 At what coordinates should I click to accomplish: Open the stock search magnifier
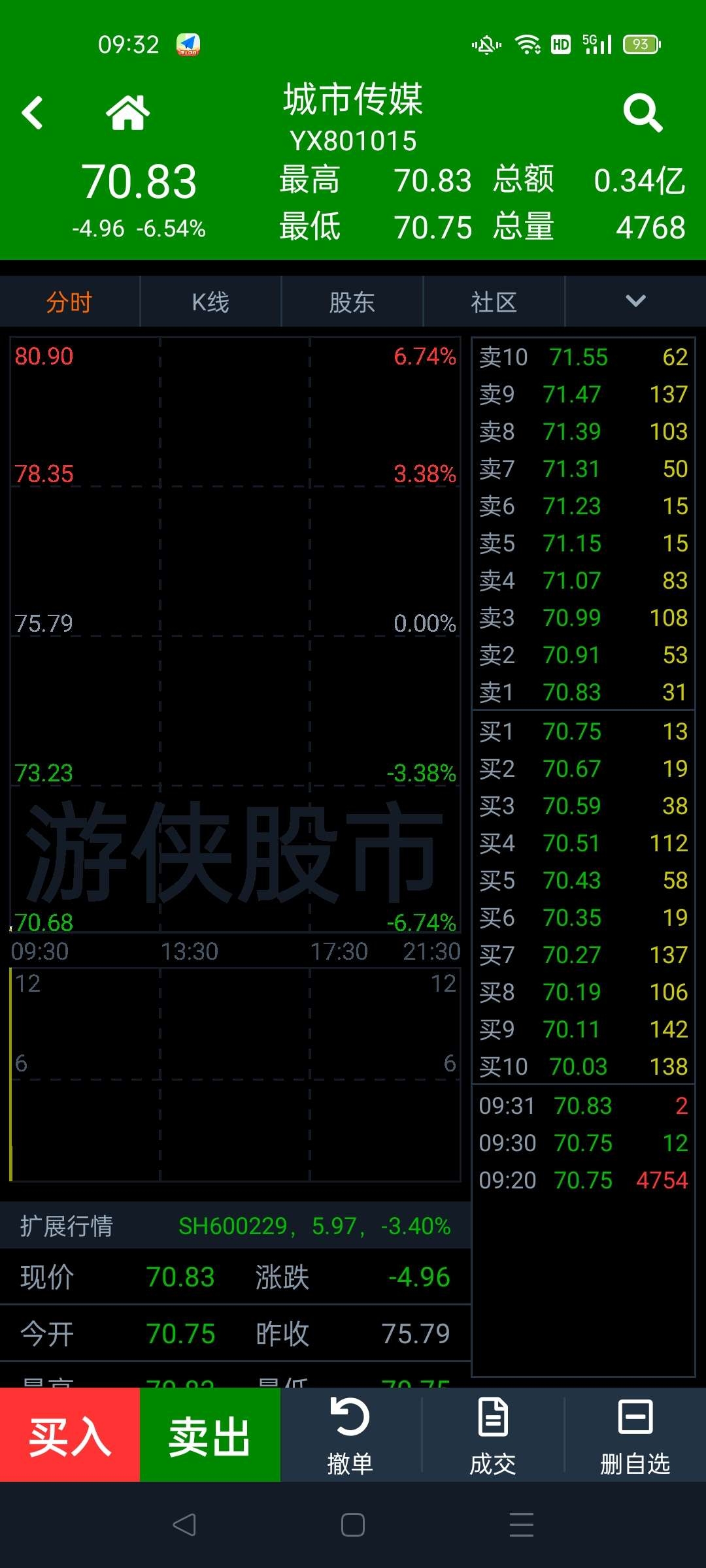click(x=643, y=113)
